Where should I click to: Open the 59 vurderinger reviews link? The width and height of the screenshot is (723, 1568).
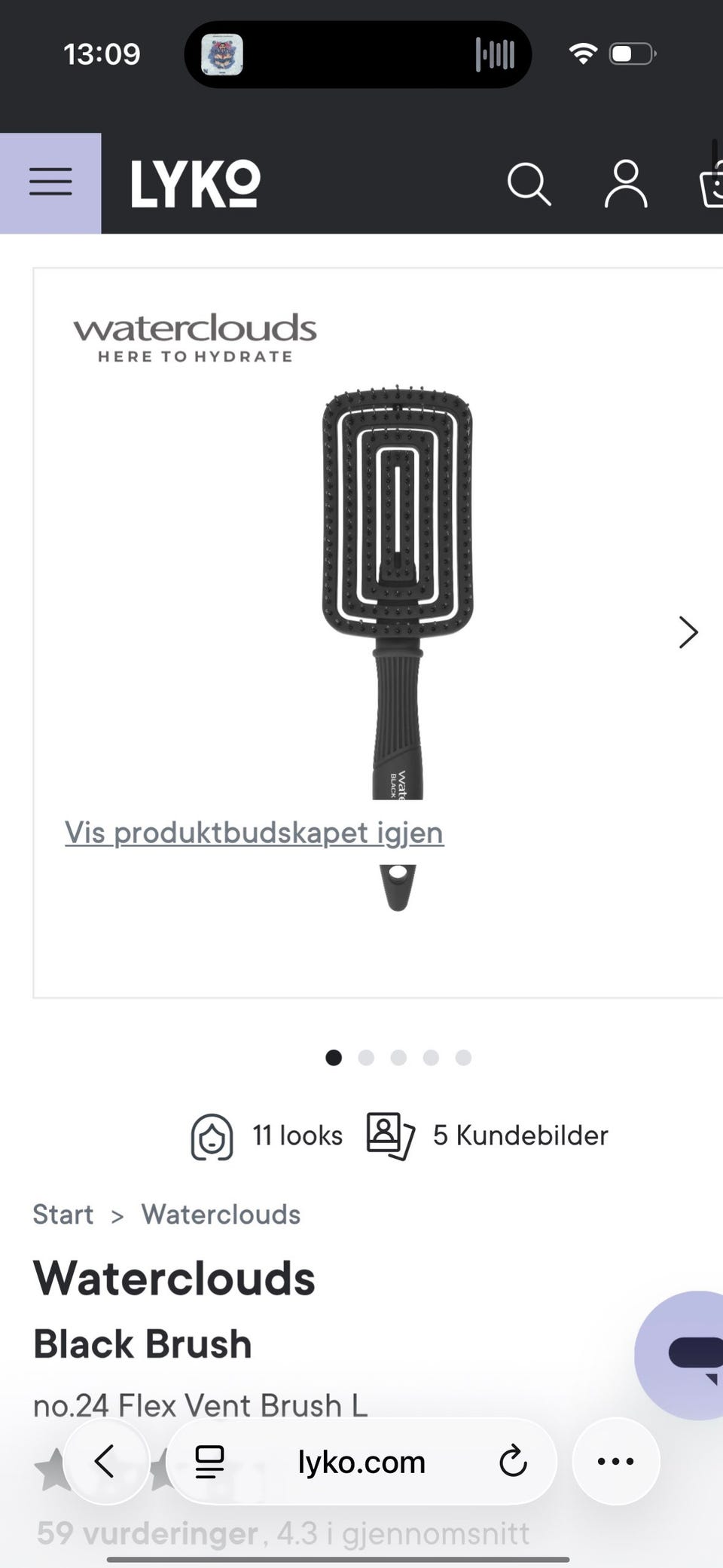pyautogui.click(x=148, y=1533)
